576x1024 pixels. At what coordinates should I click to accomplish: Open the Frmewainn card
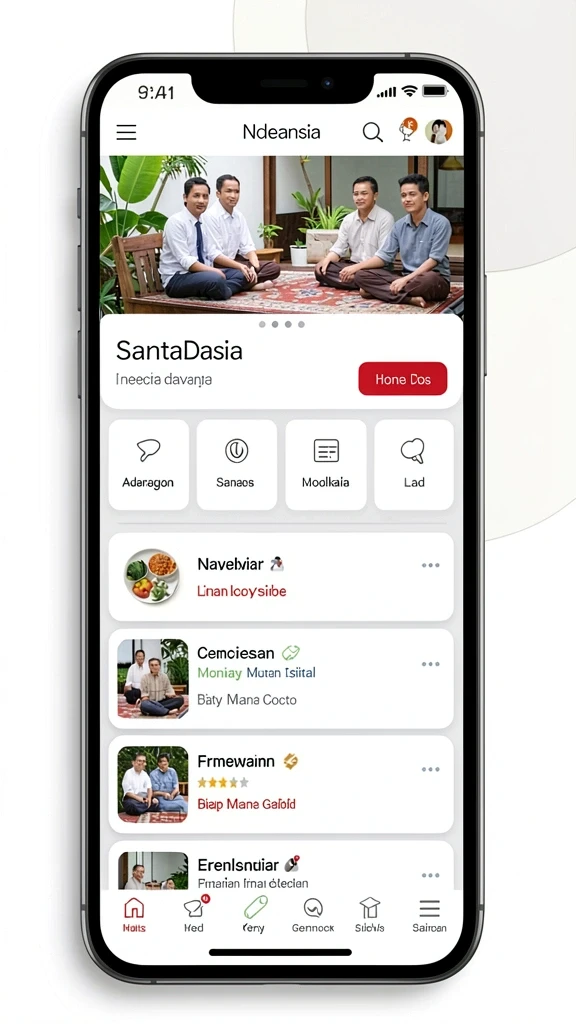coord(281,784)
